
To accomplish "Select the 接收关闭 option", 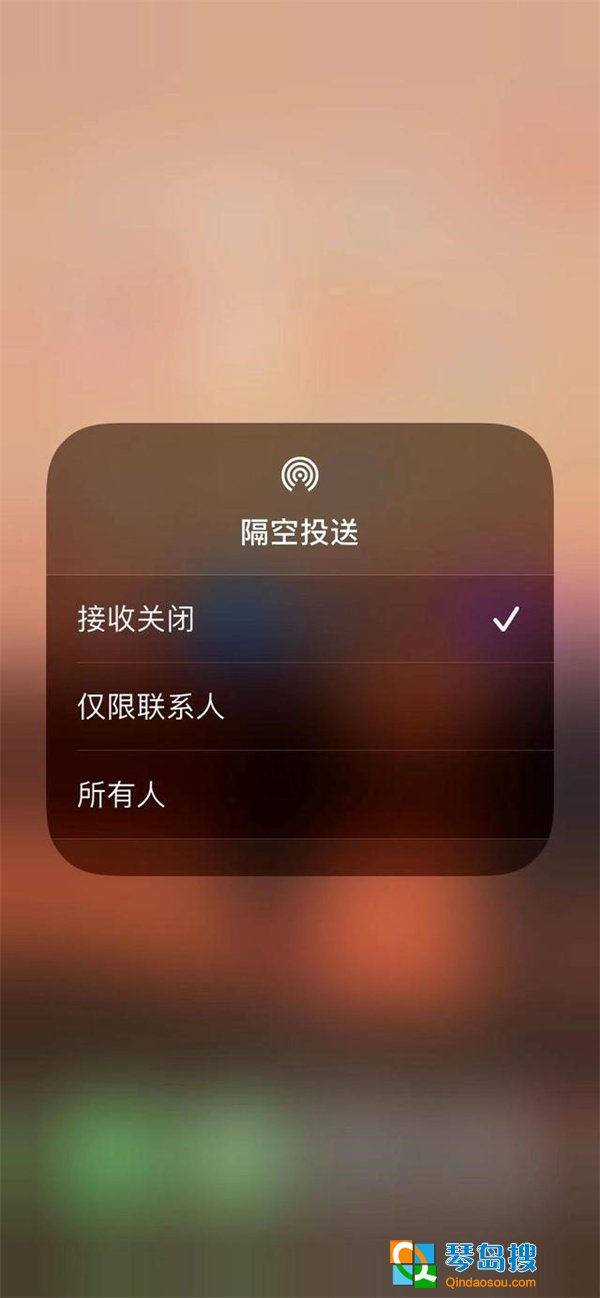I will click(300, 620).
